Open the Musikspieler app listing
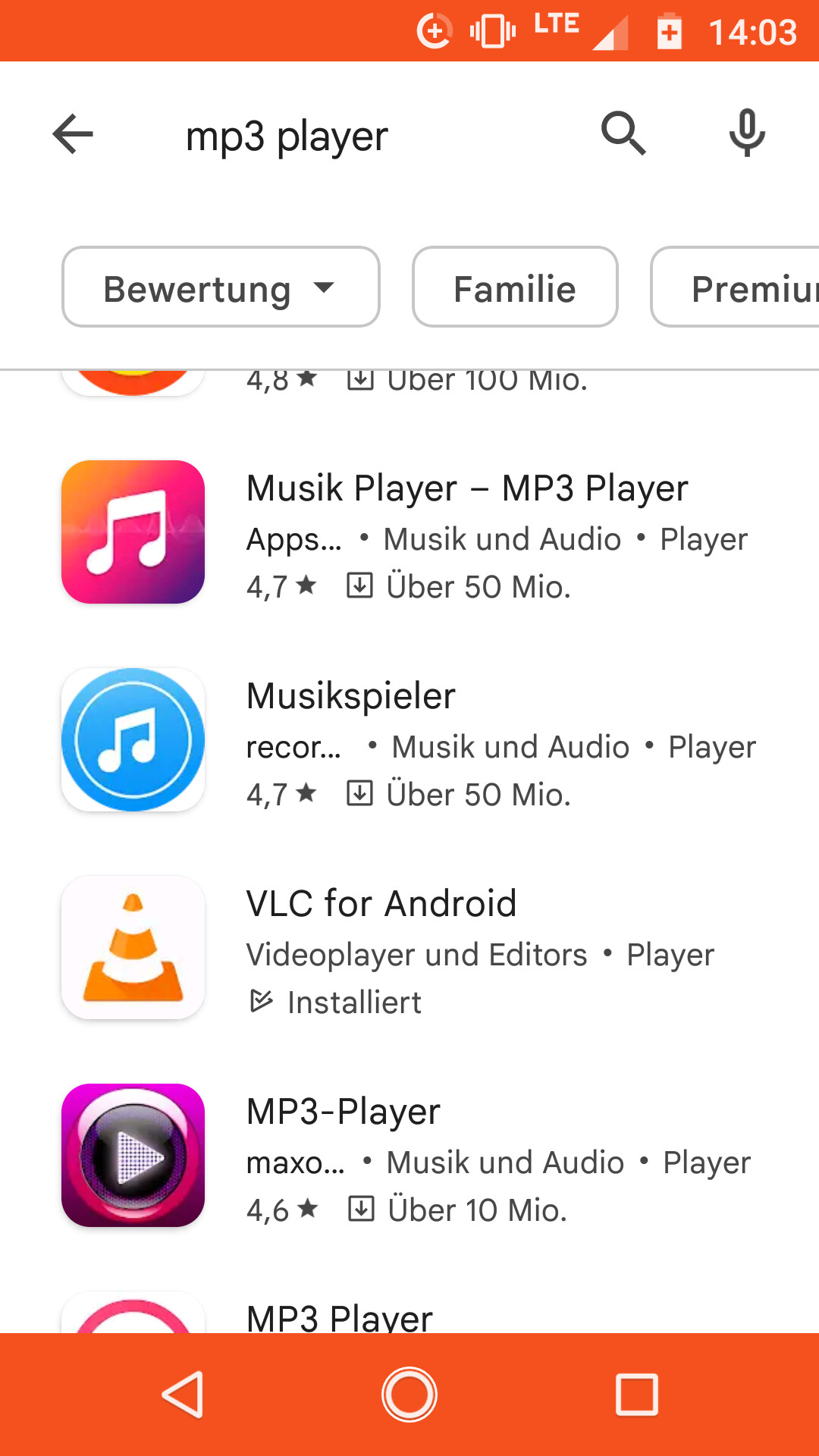Image resolution: width=819 pixels, height=1456 pixels. point(409,740)
